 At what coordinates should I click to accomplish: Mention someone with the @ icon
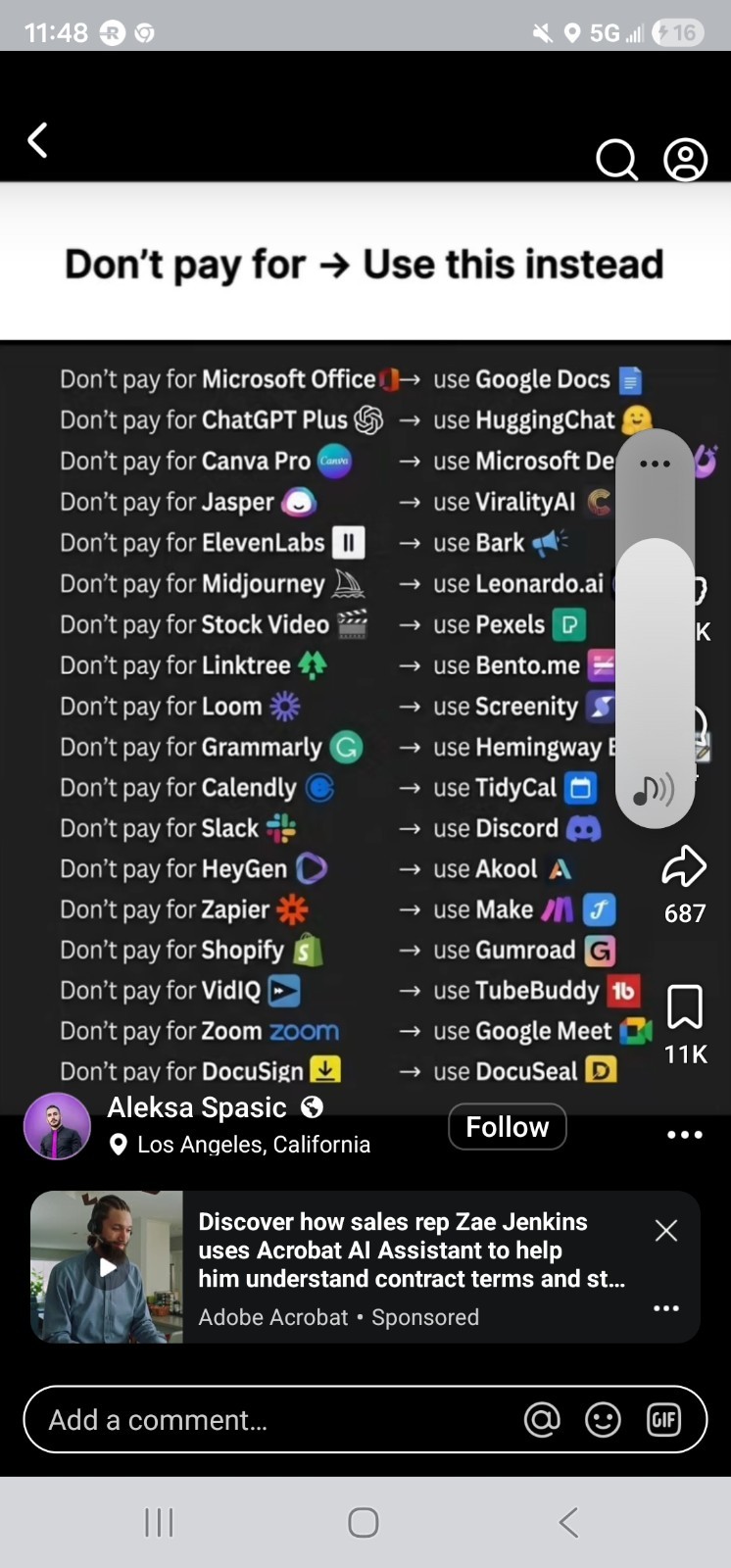coord(542,1420)
